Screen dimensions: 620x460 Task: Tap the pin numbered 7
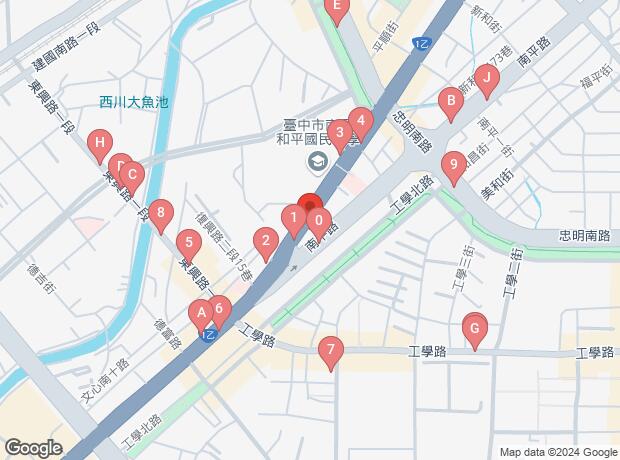330,351
